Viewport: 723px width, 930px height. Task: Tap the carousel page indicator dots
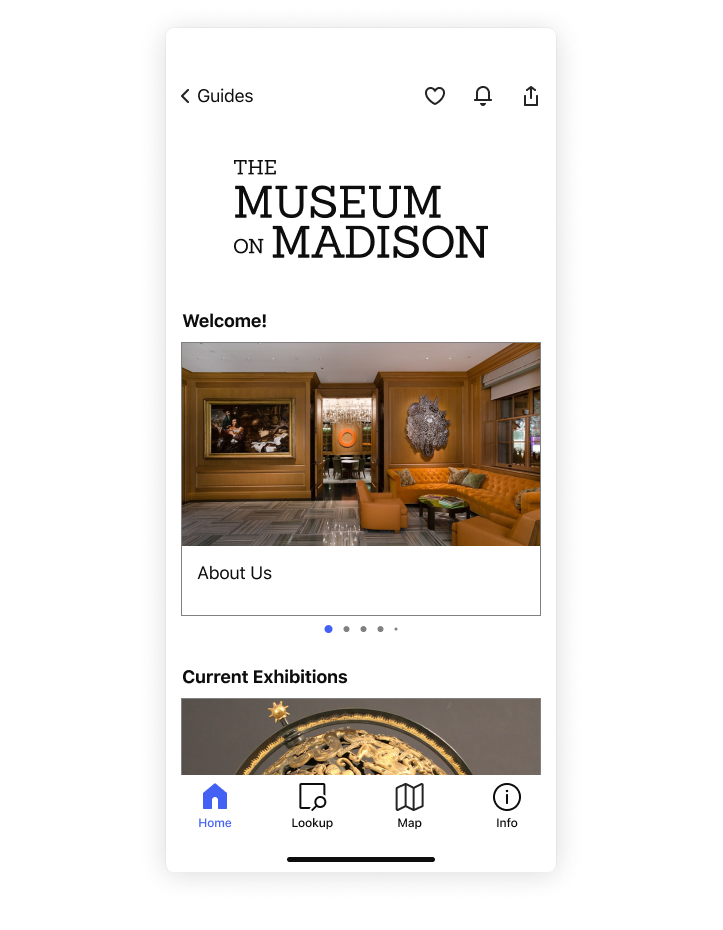pos(361,629)
